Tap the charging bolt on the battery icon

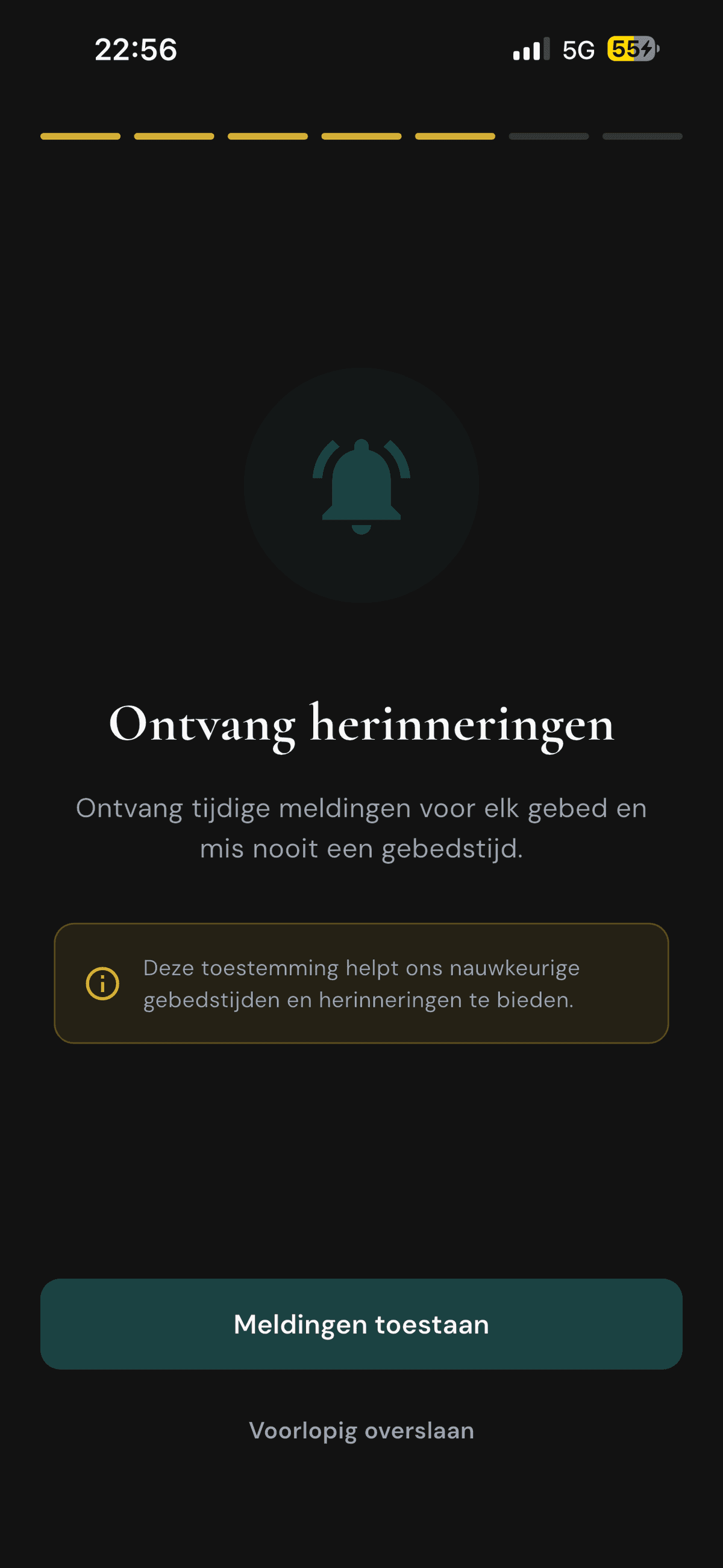tap(647, 49)
